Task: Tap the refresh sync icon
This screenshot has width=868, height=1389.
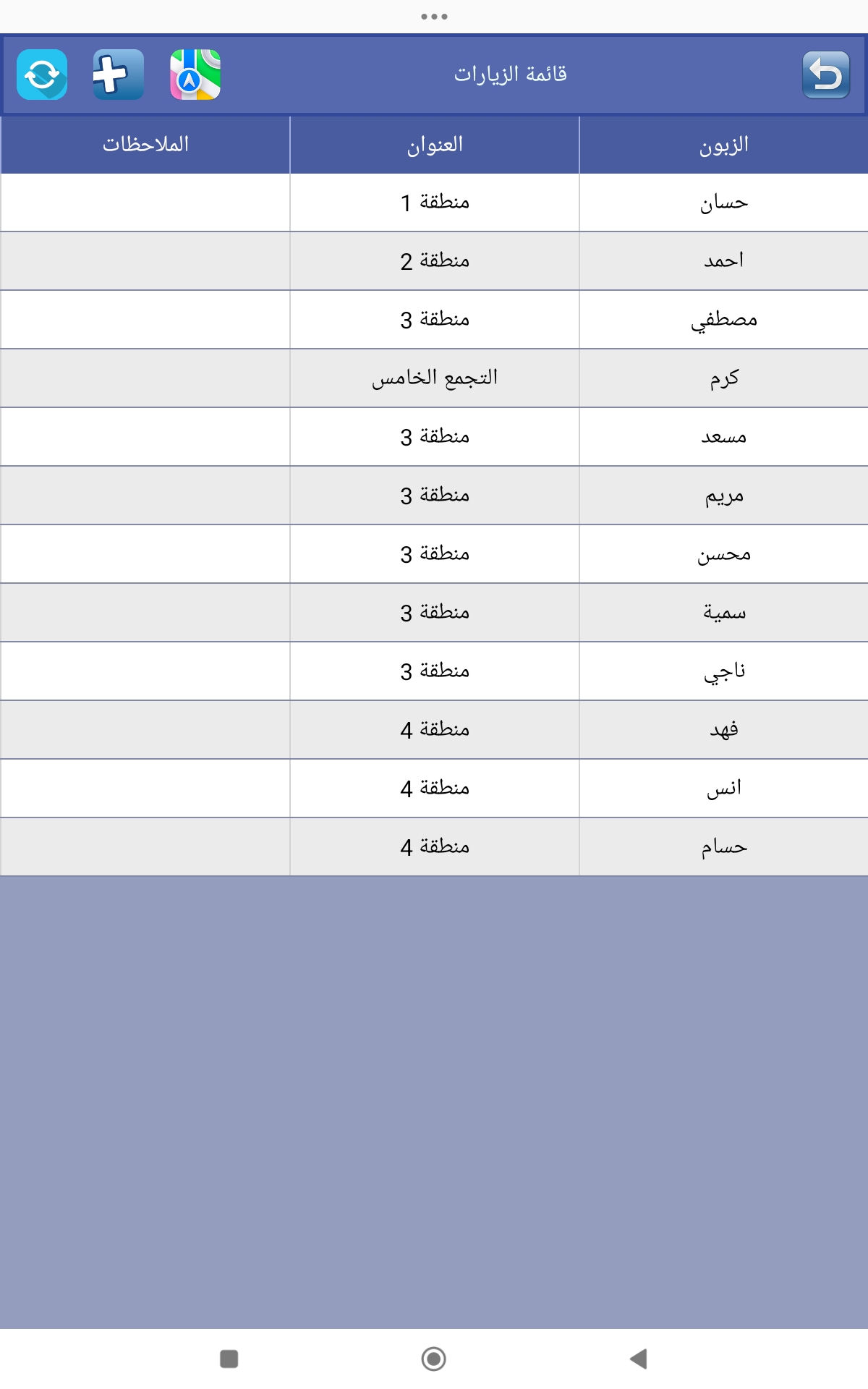Action: click(x=42, y=75)
